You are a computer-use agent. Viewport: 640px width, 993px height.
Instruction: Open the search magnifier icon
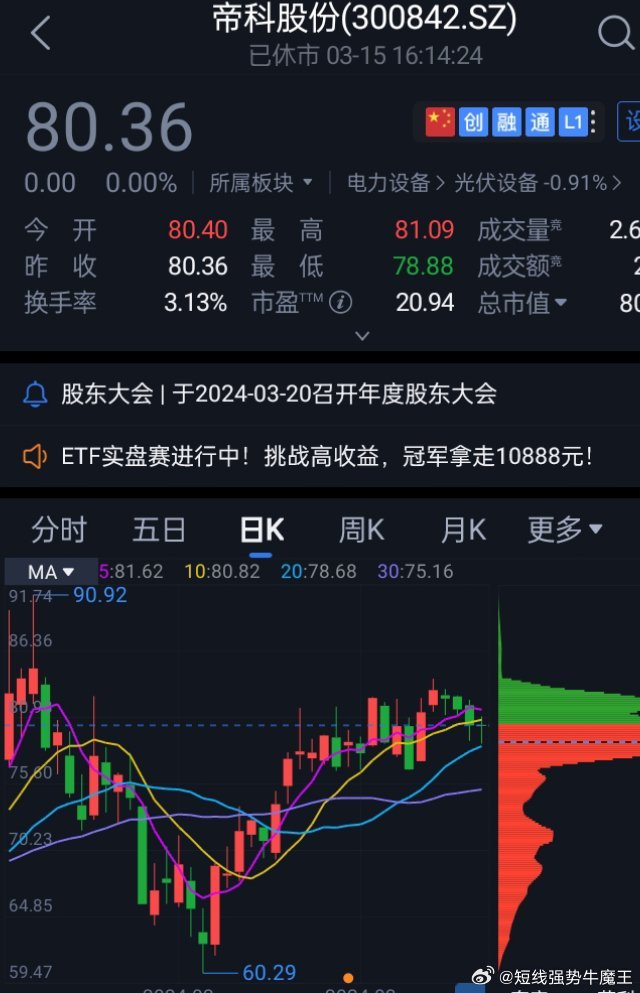click(614, 33)
